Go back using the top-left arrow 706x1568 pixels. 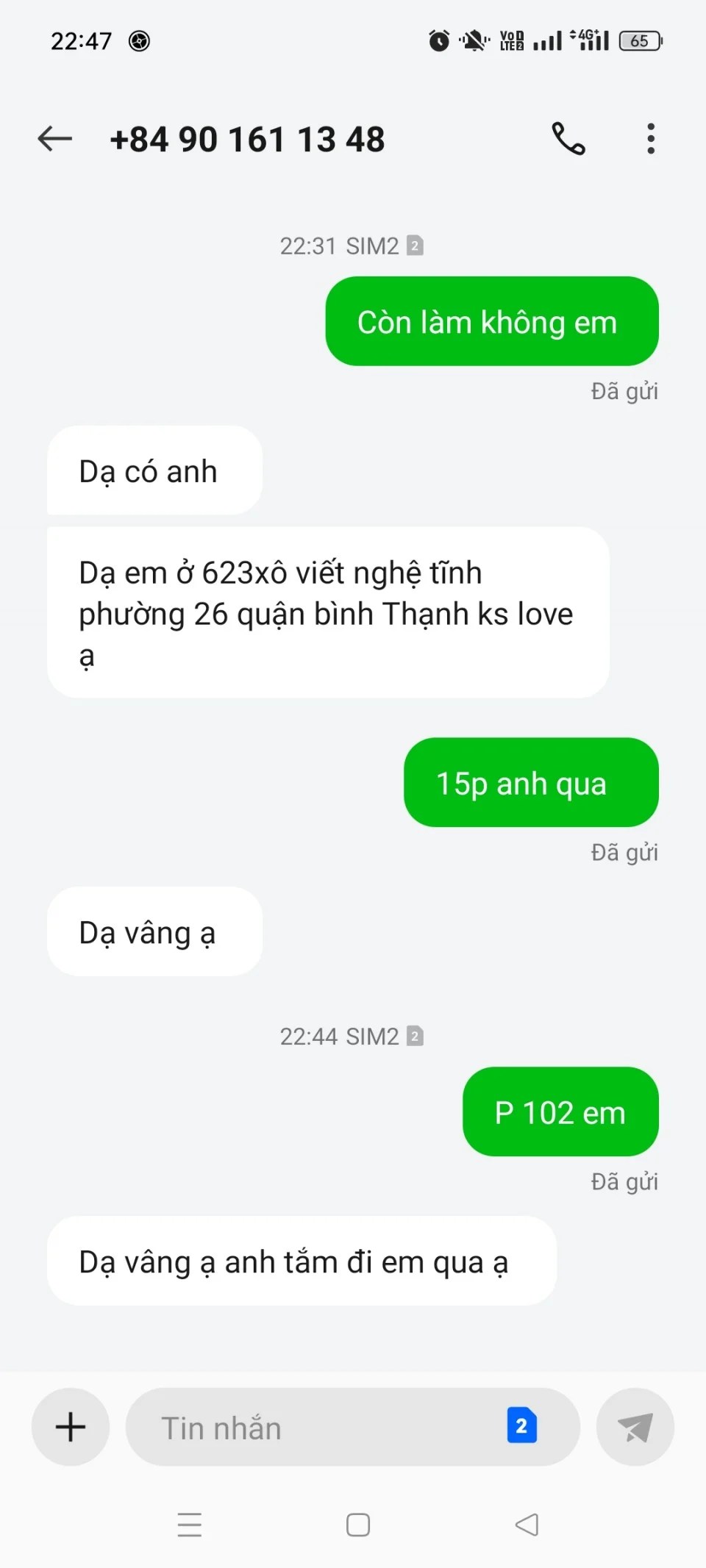coord(54,138)
